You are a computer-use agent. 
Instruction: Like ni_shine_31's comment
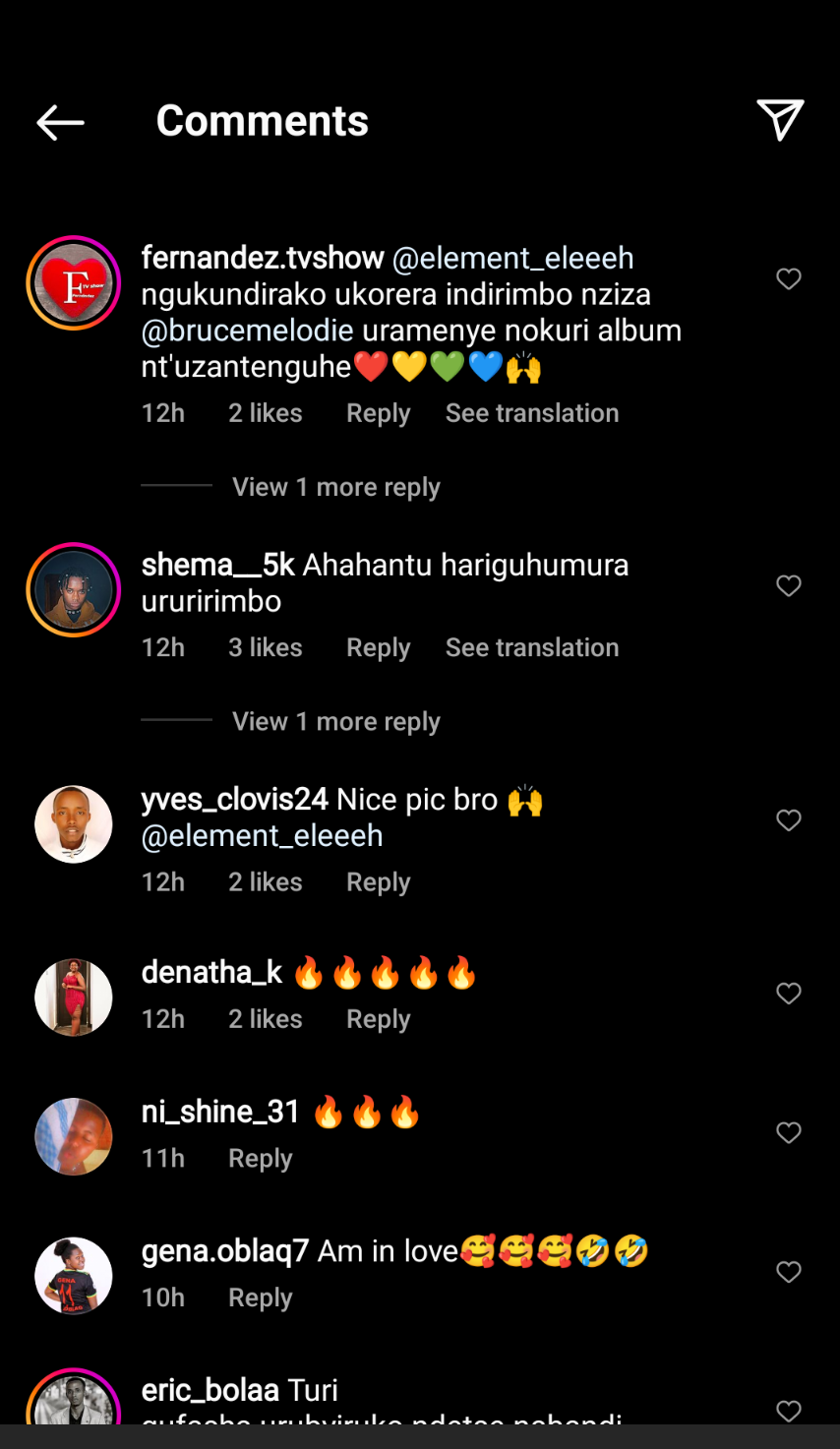pyautogui.click(x=789, y=1133)
